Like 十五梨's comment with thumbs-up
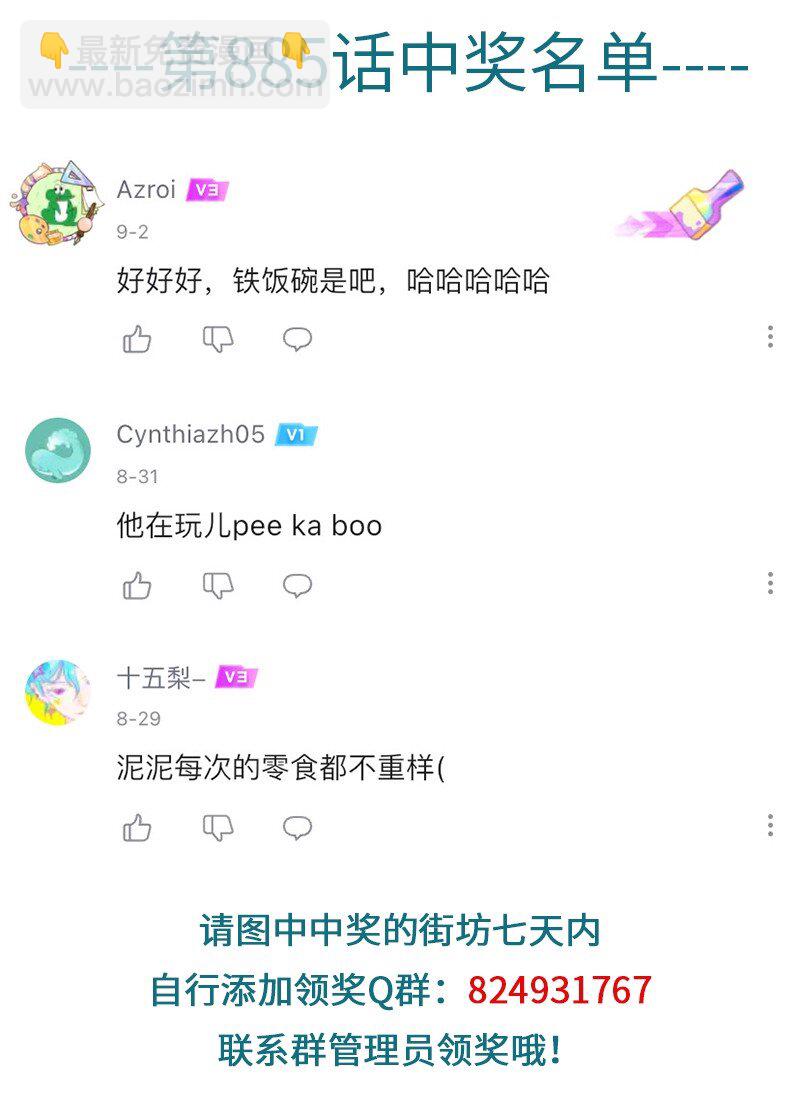The image size is (800, 1098). pos(137,828)
